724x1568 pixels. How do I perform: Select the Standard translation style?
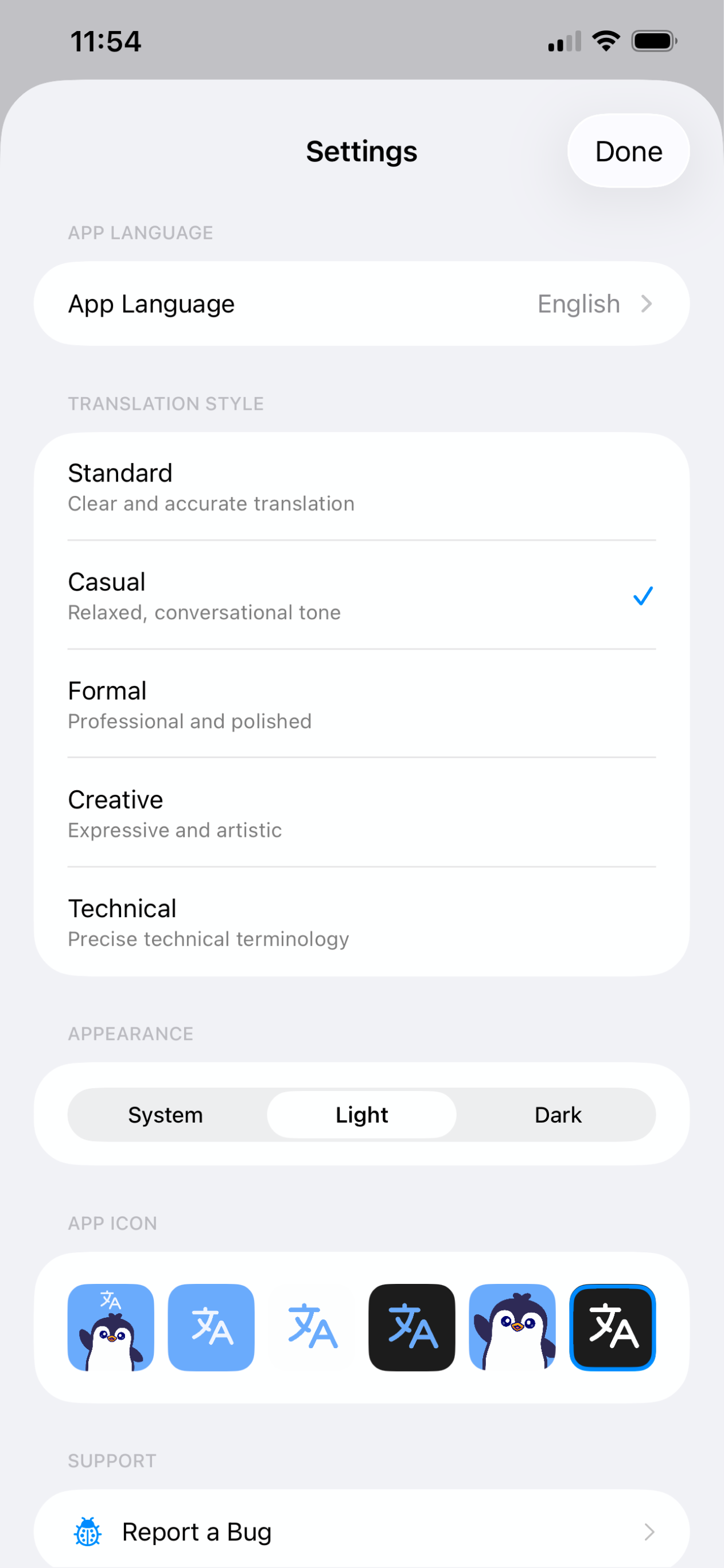point(361,487)
